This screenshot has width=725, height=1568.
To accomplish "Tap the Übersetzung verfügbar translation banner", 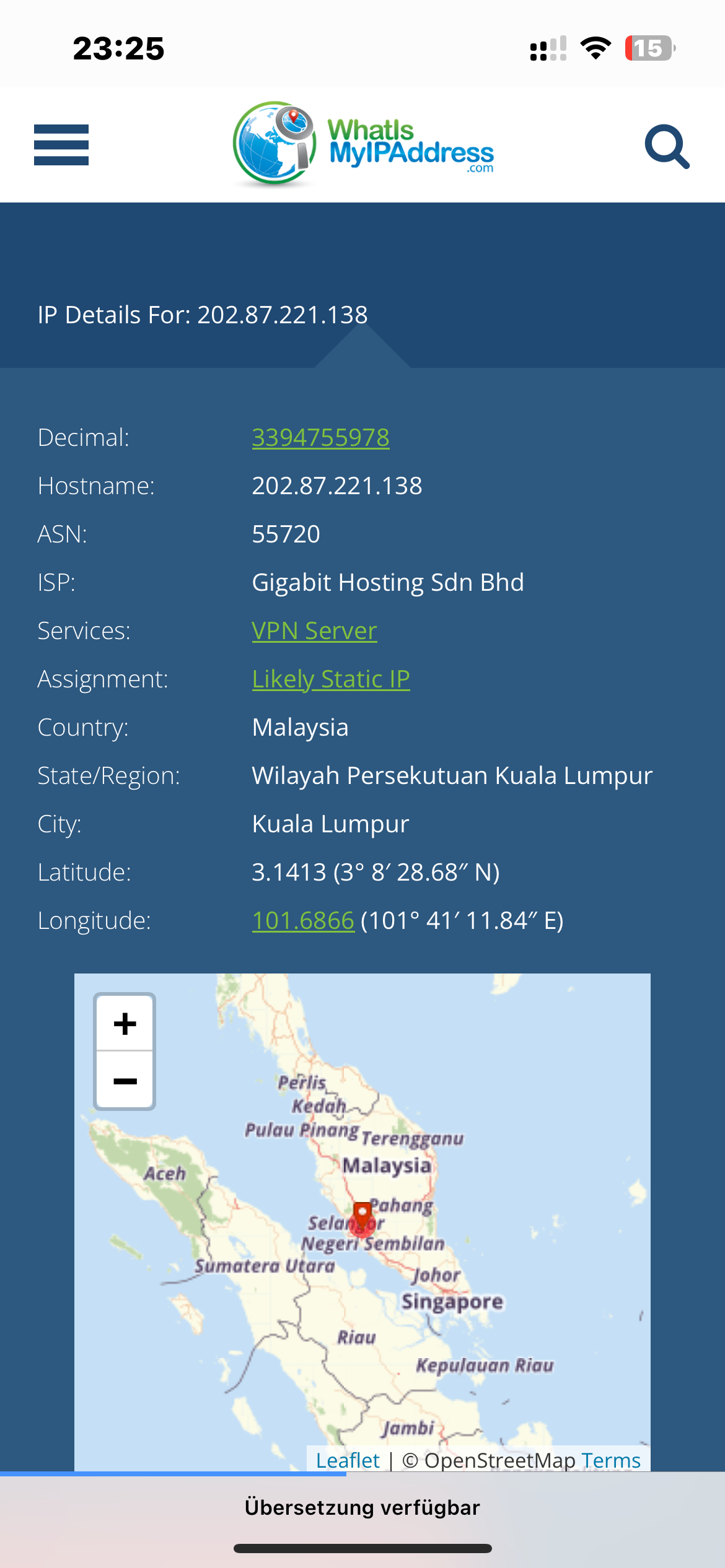I will pyautogui.click(x=362, y=1507).
